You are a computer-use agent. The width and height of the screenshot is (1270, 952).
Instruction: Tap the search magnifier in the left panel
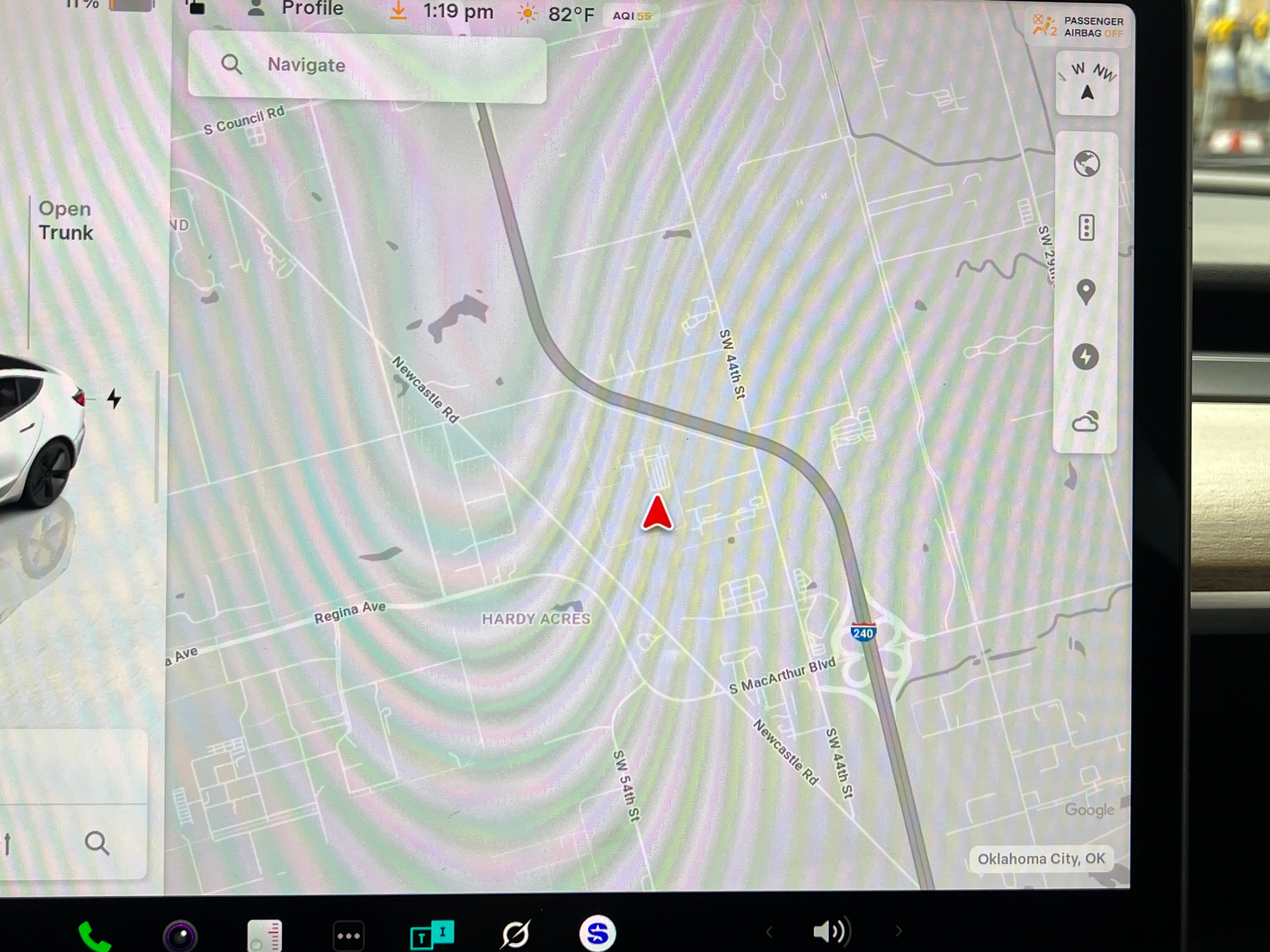(97, 843)
